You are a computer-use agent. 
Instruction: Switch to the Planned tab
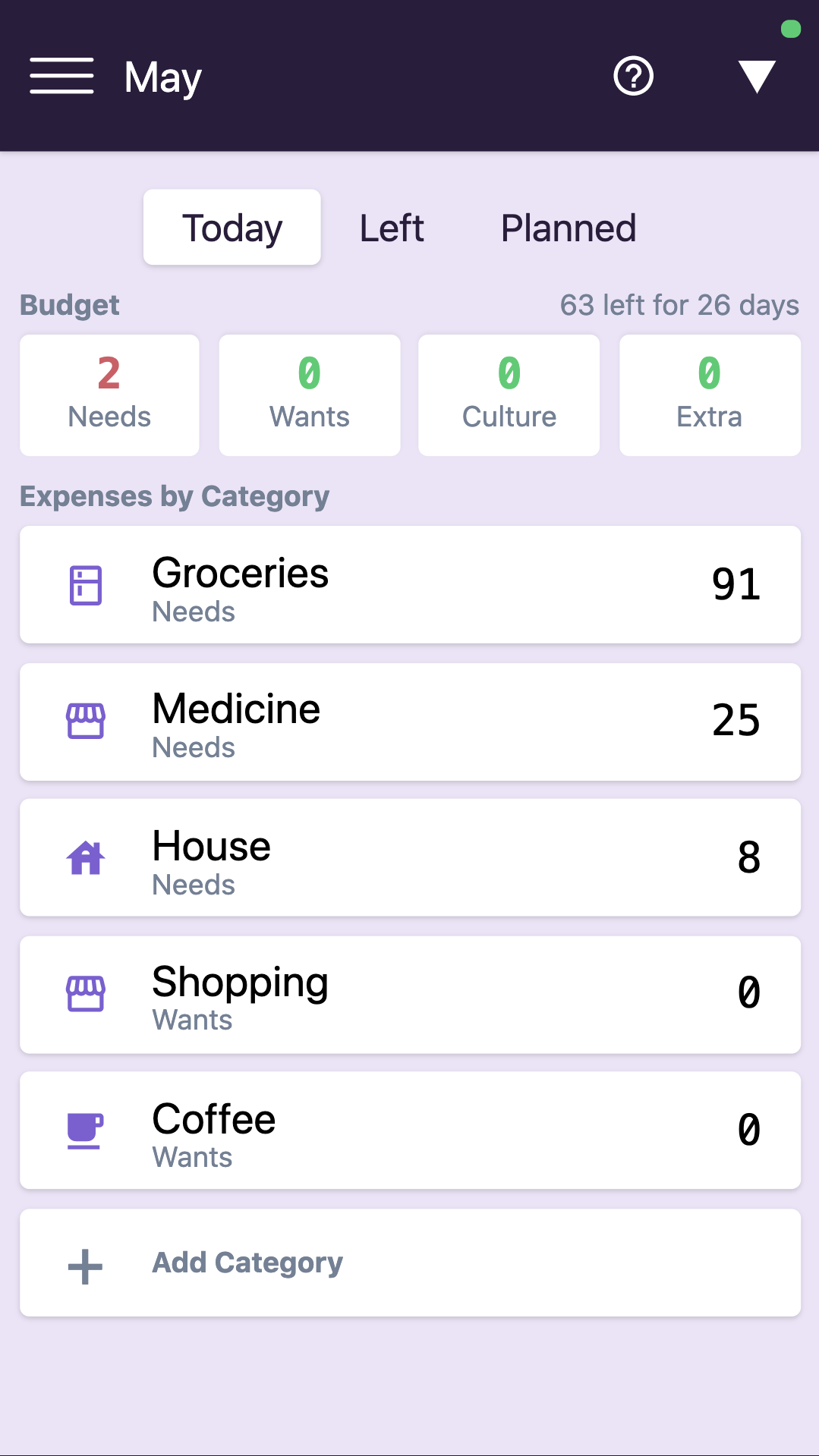[569, 228]
